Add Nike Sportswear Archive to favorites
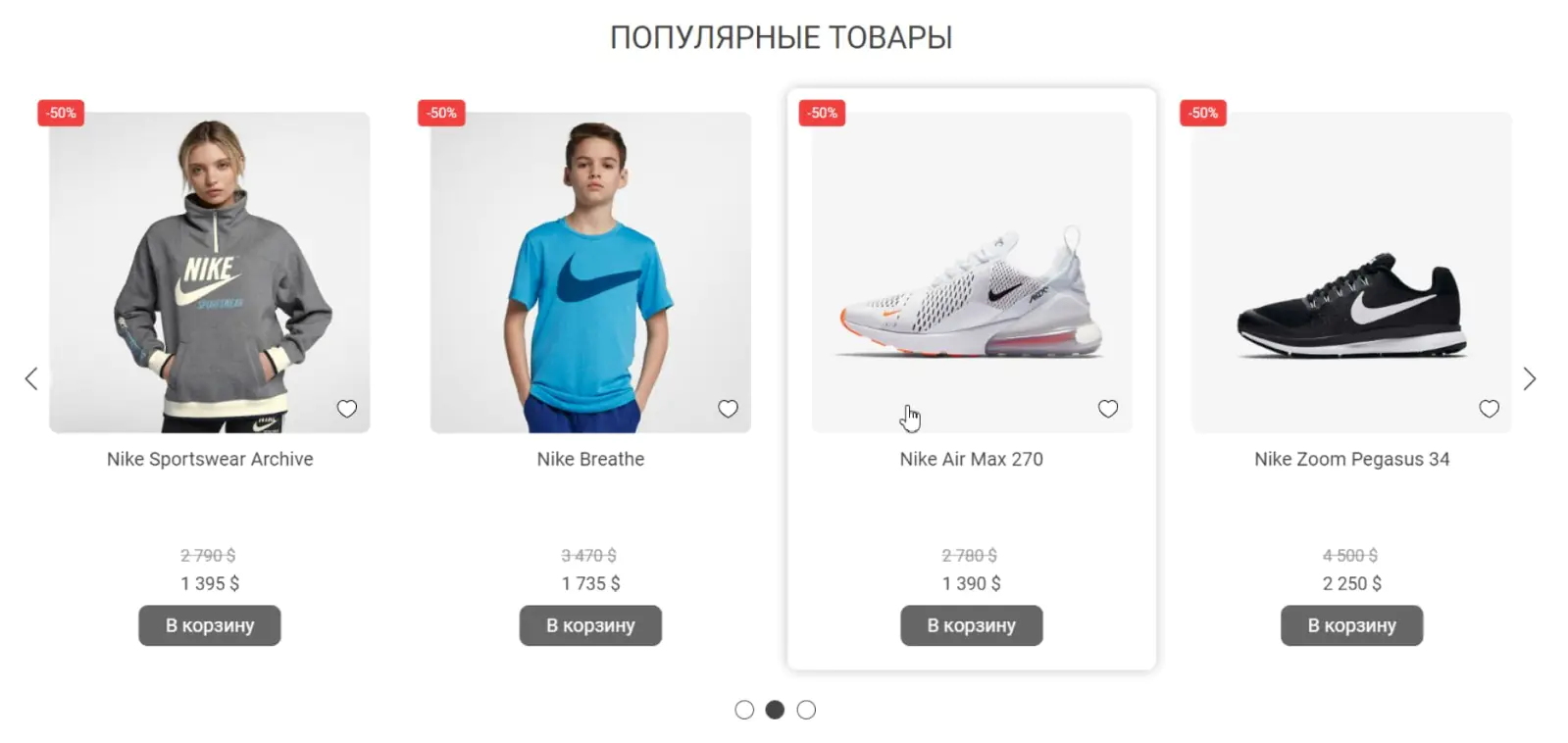 coord(347,409)
